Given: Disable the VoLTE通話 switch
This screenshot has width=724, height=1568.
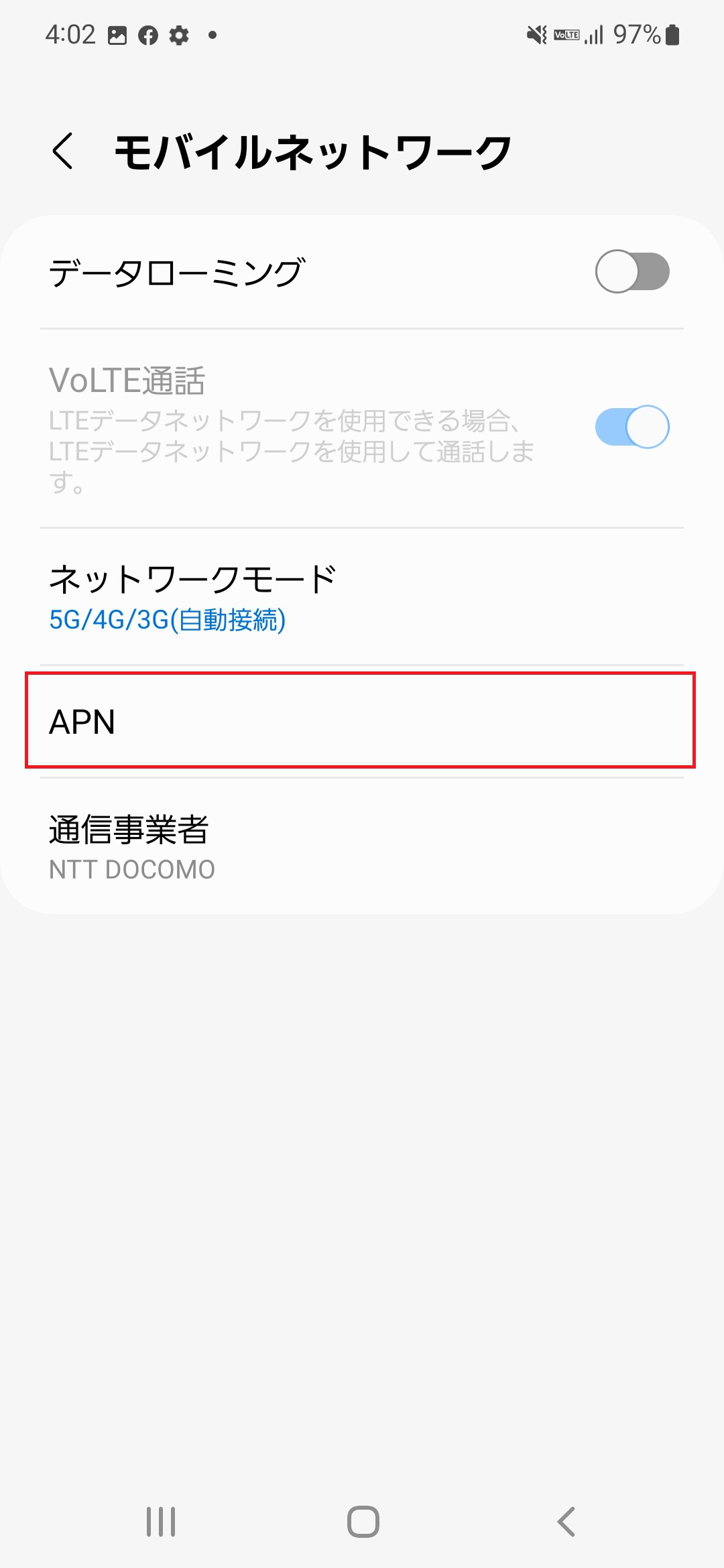Looking at the screenshot, I should [x=631, y=425].
